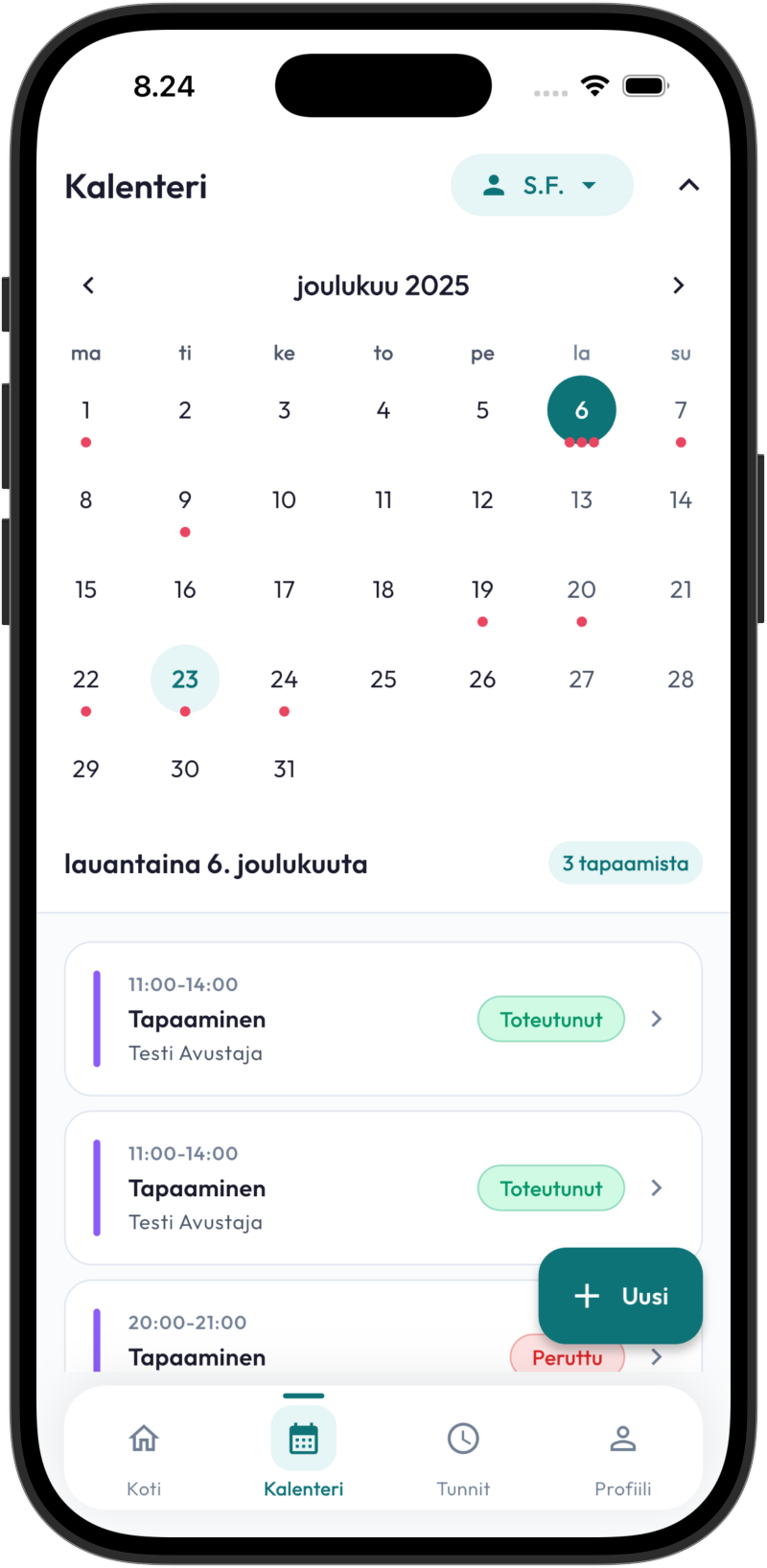Select December 9 in the calendar
Screen dimensions: 767x1568
coord(185,500)
